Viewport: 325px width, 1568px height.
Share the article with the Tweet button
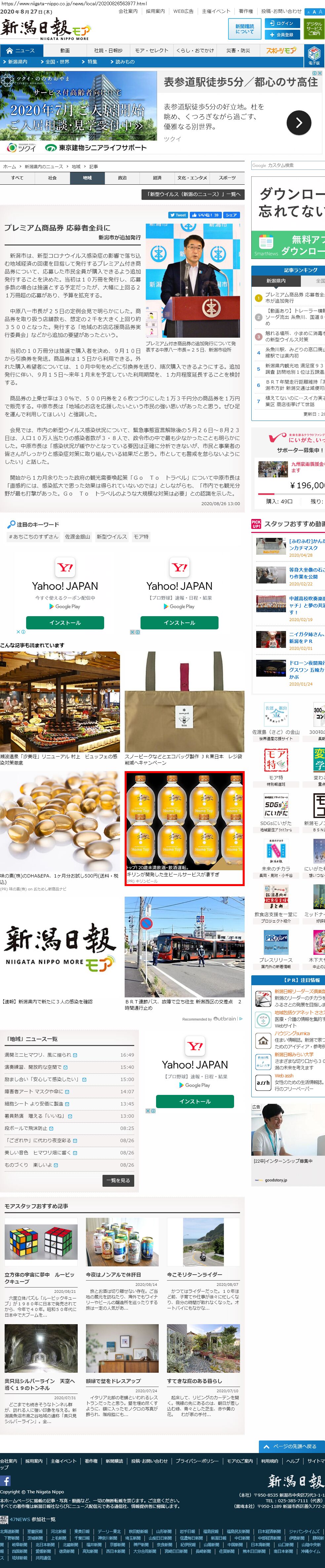click(x=178, y=215)
